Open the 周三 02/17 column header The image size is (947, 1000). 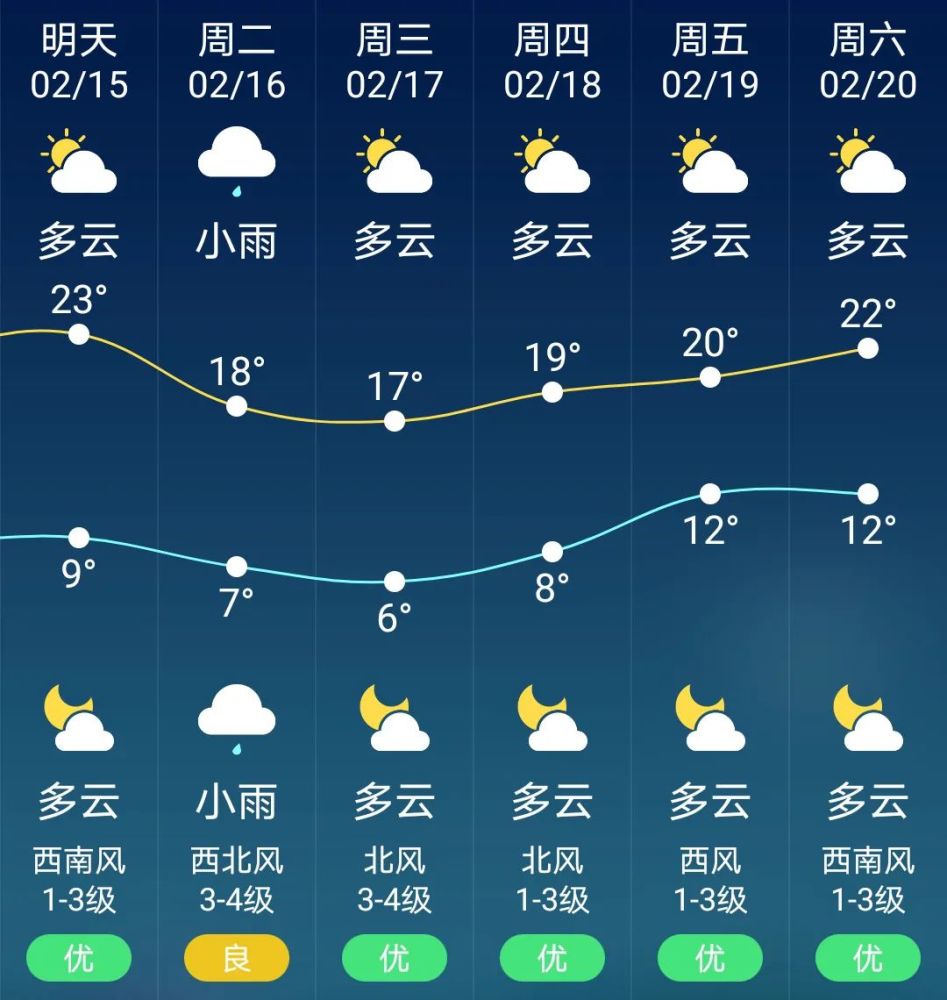(394, 60)
